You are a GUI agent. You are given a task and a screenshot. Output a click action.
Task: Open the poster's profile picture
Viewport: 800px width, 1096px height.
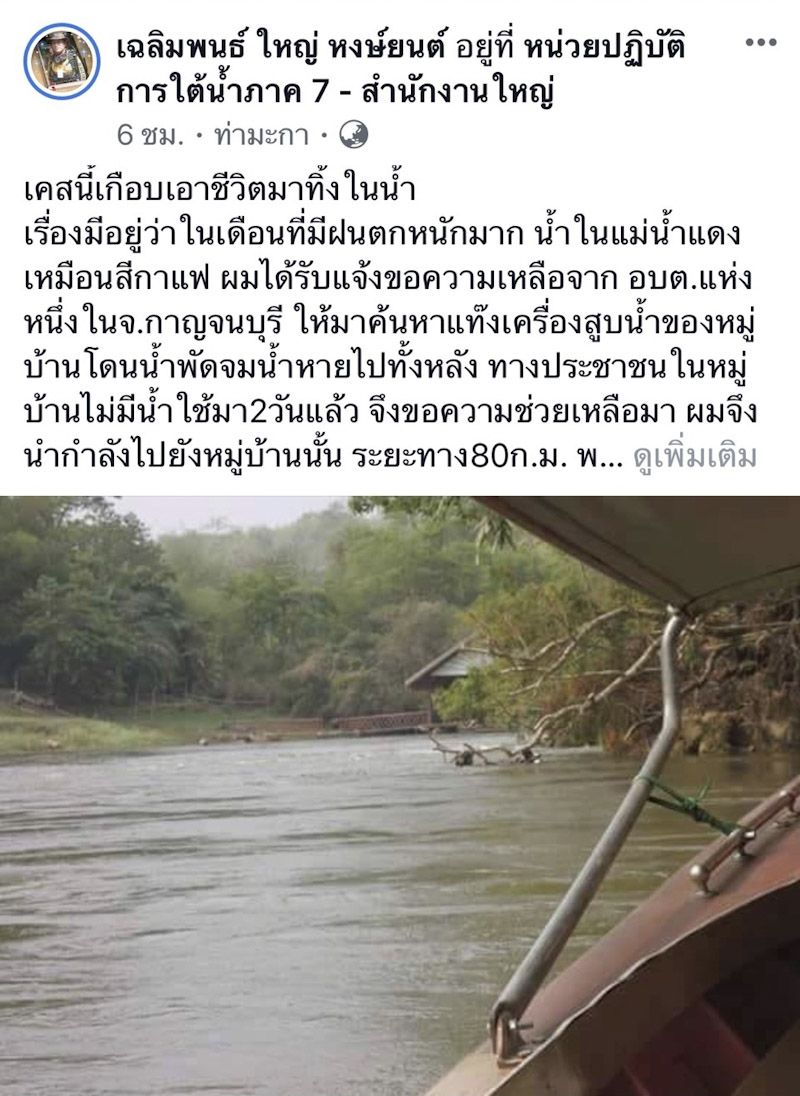click(61, 62)
